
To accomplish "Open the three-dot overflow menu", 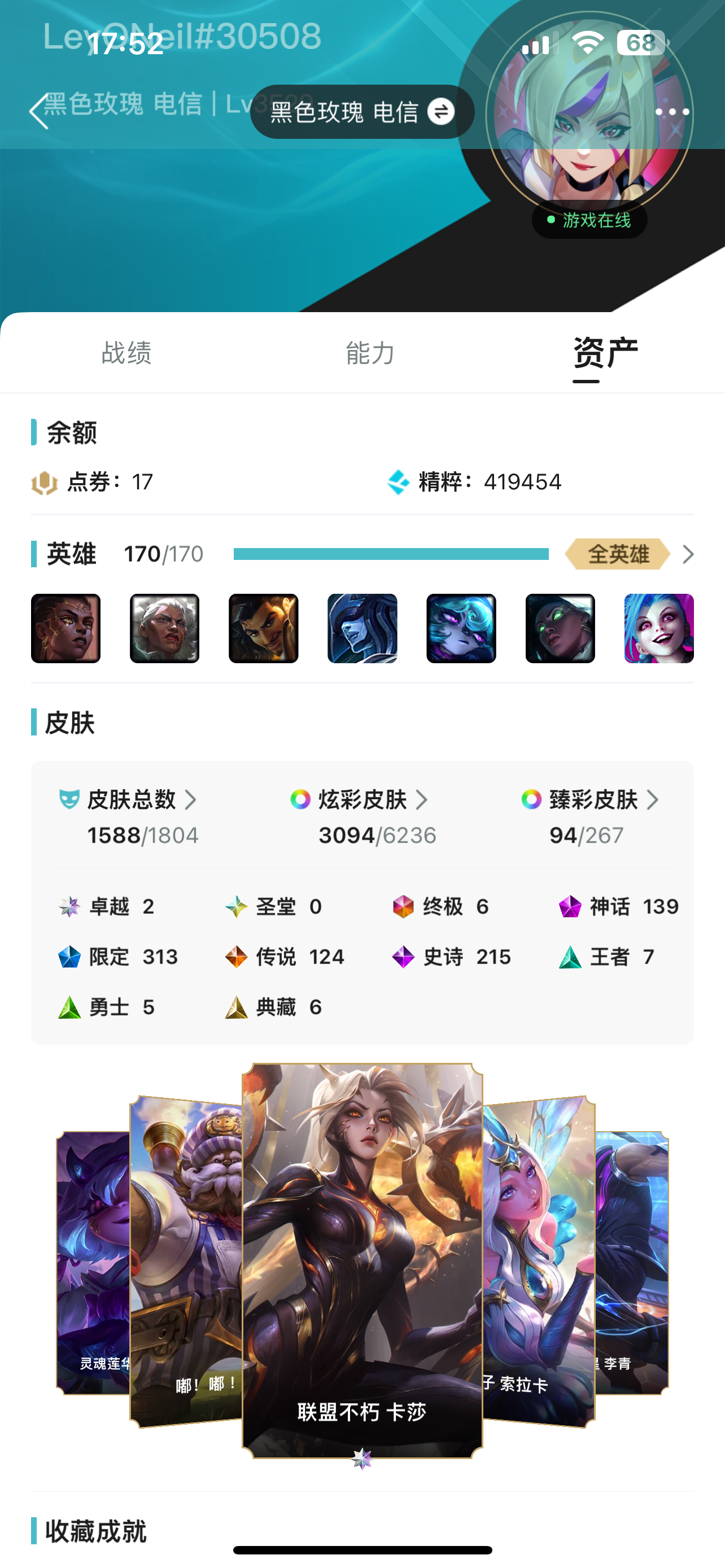I will tap(672, 112).
